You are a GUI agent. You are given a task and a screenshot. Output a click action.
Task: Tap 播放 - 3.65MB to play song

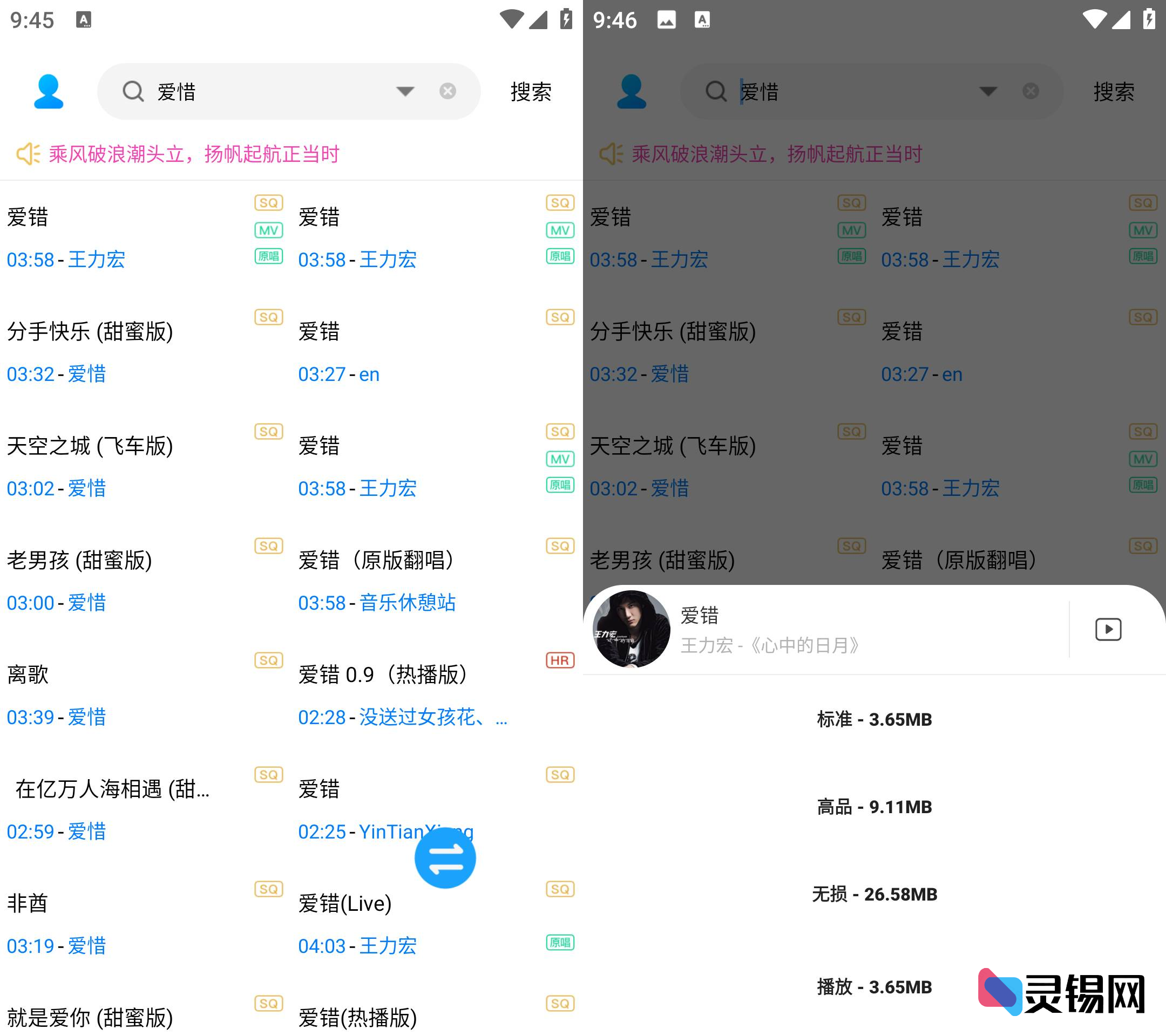(874, 986)
